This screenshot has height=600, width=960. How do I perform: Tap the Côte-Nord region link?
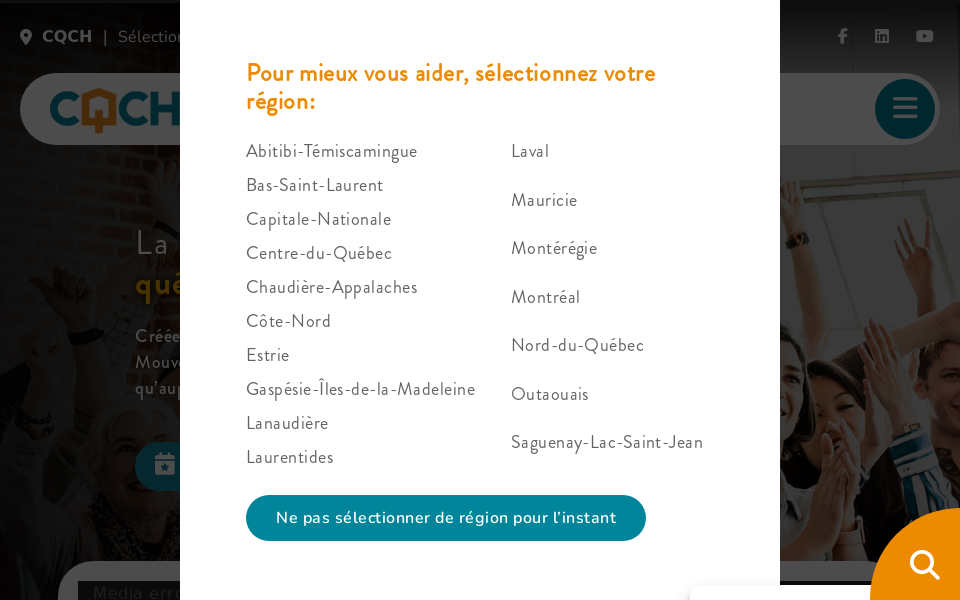288,322
